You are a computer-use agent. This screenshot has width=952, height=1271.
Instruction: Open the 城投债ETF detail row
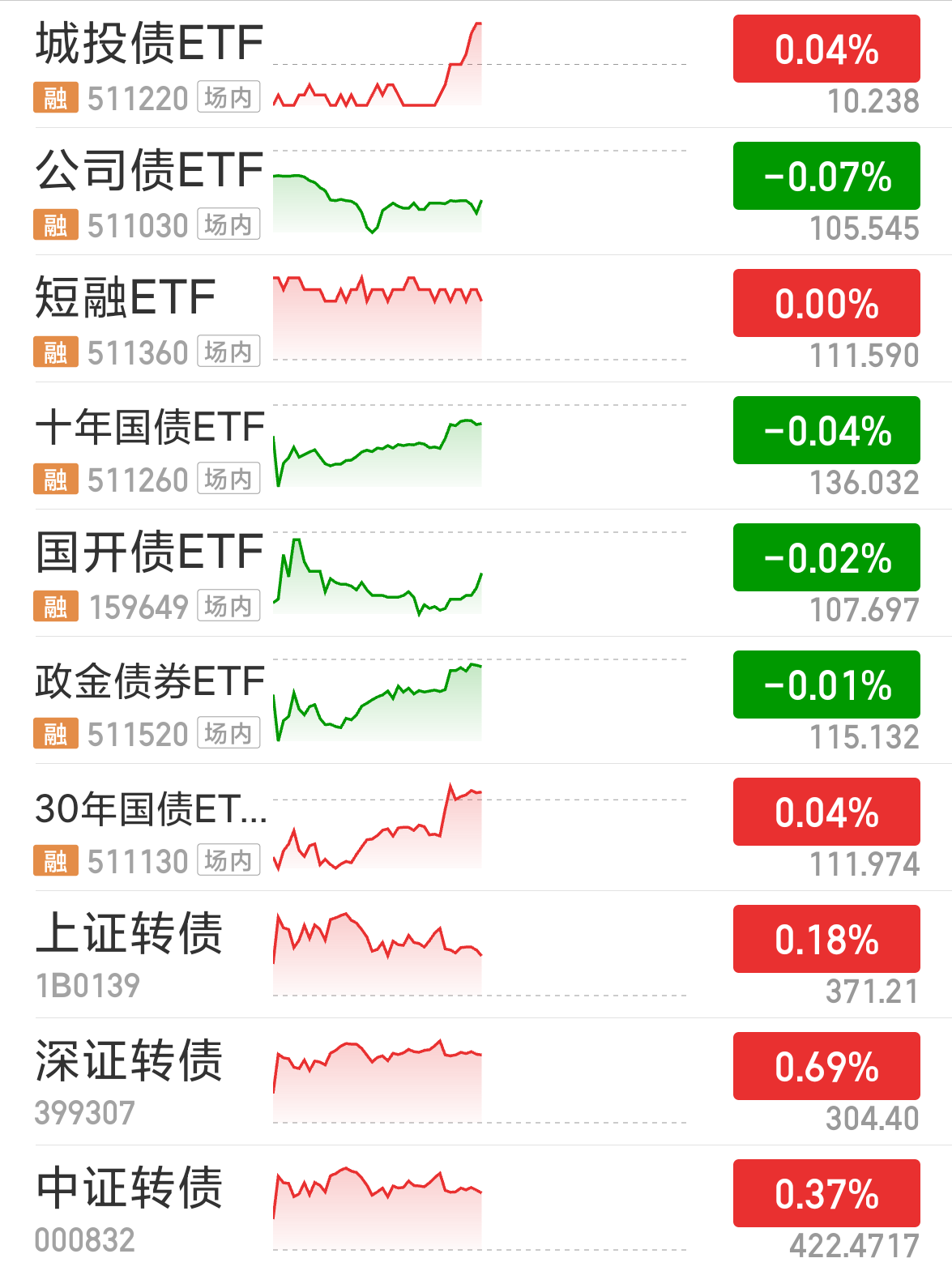148,45
